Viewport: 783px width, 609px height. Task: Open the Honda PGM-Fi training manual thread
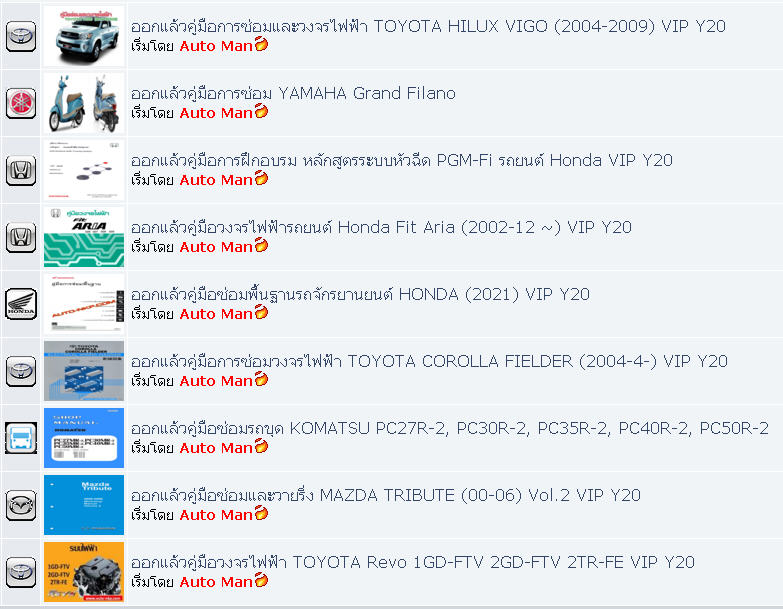point(401,161)
